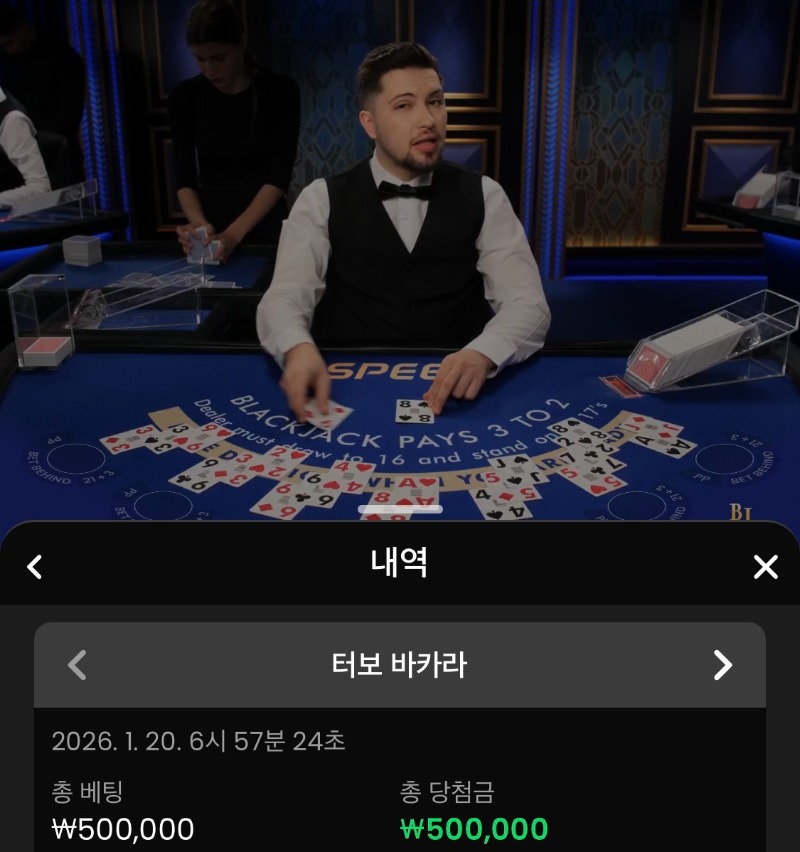Go back from the 내역 panel

(x=35, y=567)
